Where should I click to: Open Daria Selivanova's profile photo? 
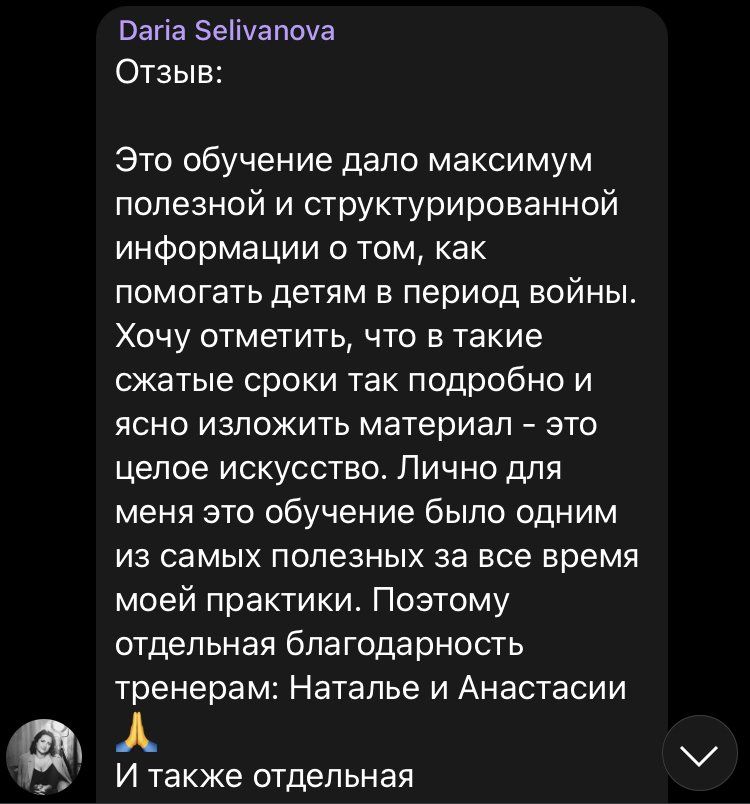tap(45, 755)
